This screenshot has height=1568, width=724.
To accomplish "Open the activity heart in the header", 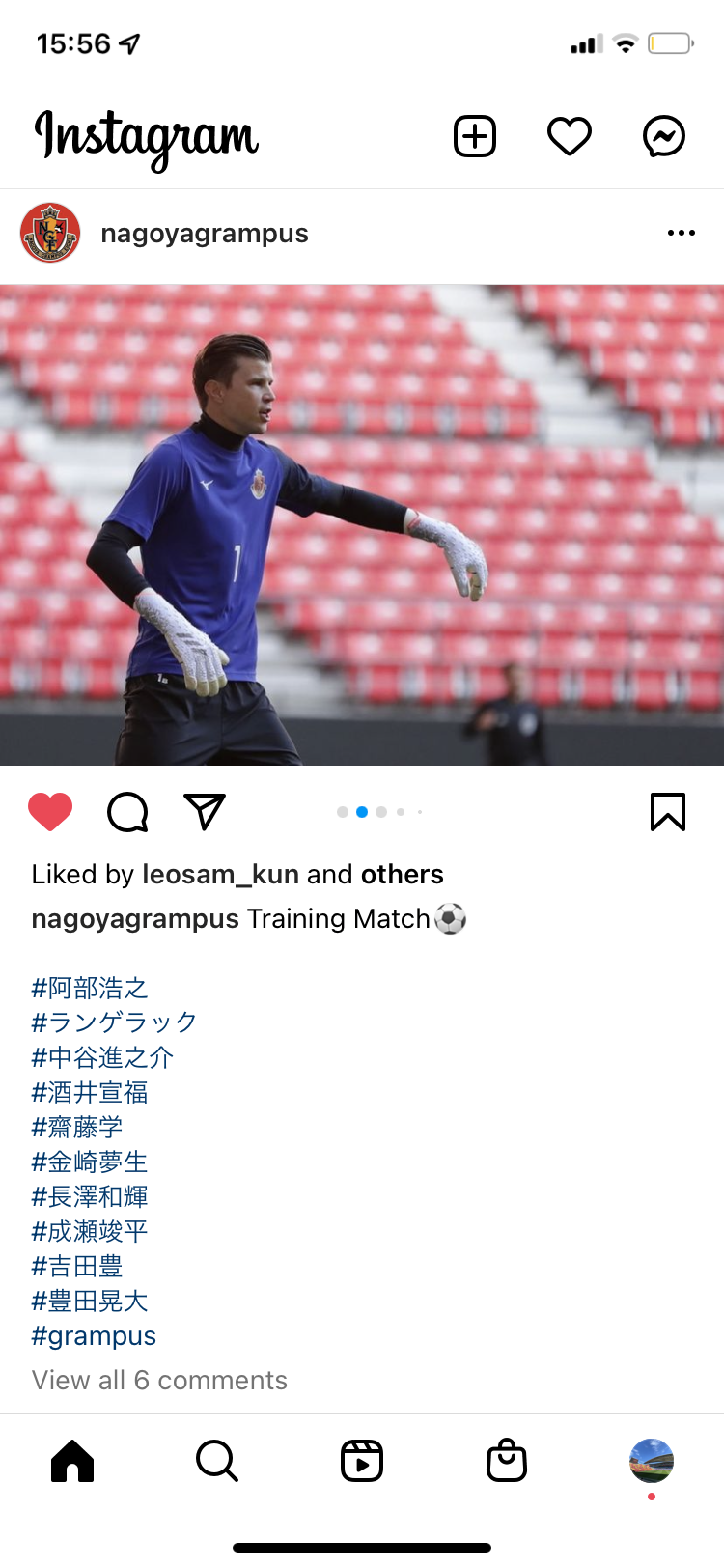I will coord(570,136).
